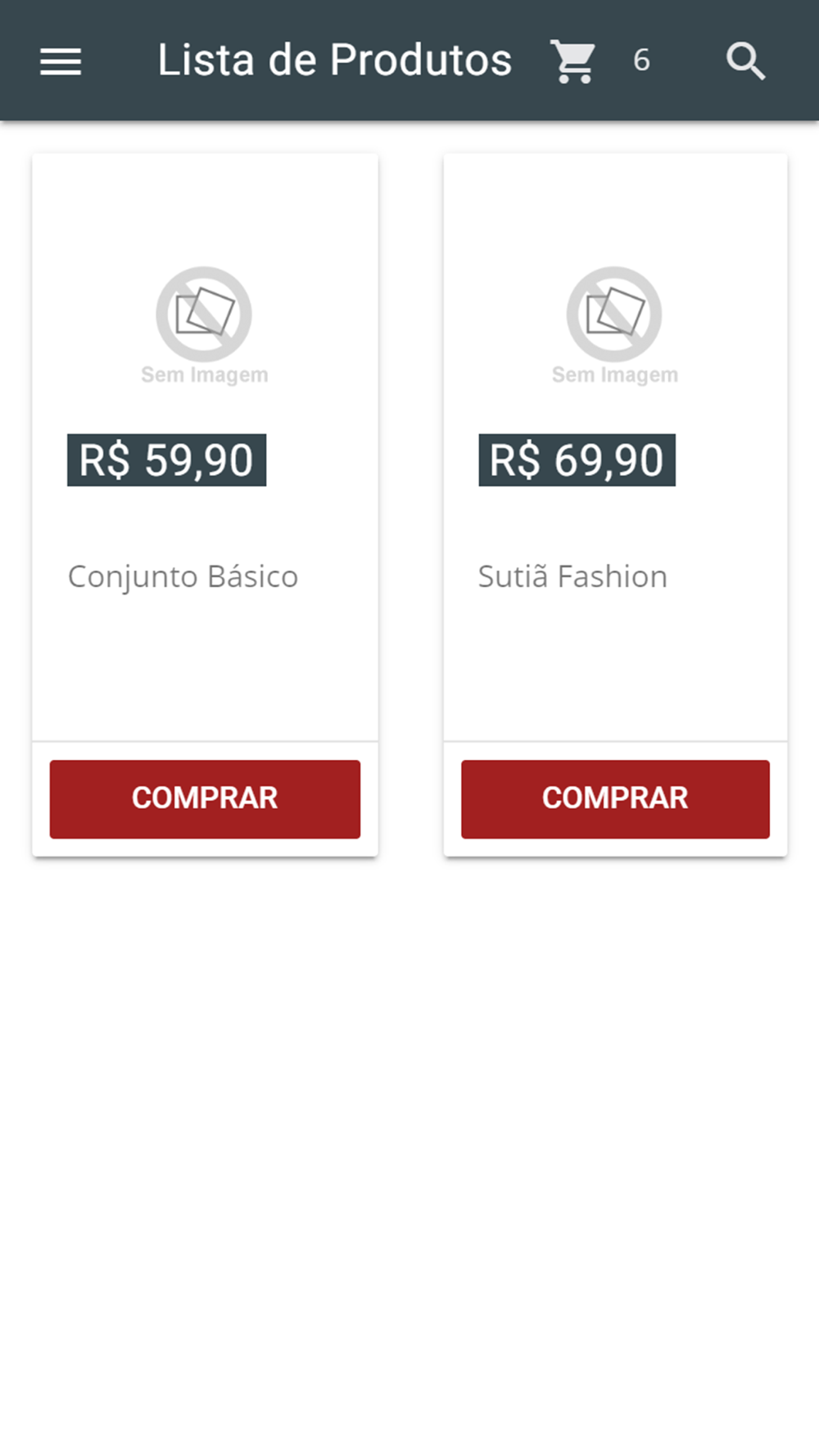Open the hamburger navigation menu
Viewport: 819px width, 1456px height.
(61, 61)
